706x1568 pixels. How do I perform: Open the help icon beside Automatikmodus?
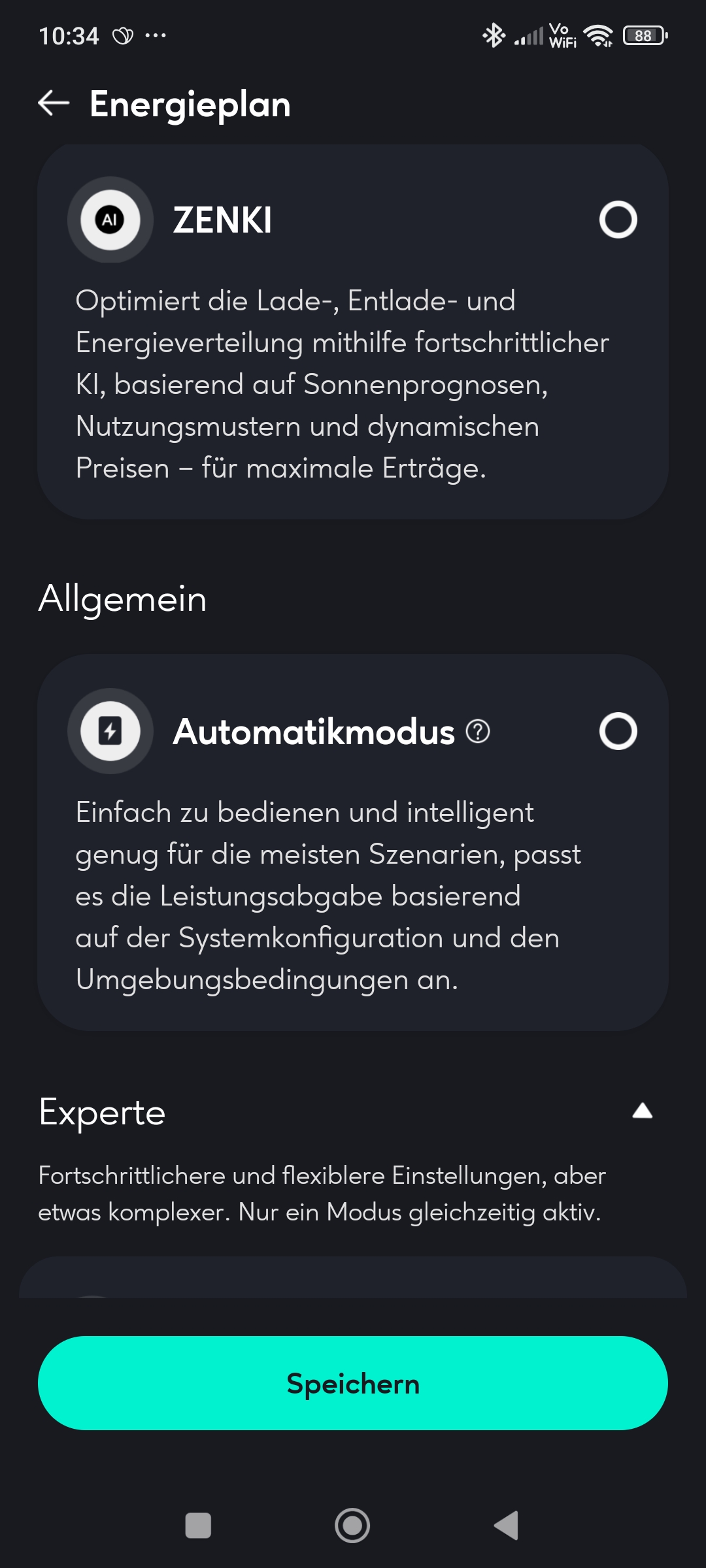tap(478, 731)
